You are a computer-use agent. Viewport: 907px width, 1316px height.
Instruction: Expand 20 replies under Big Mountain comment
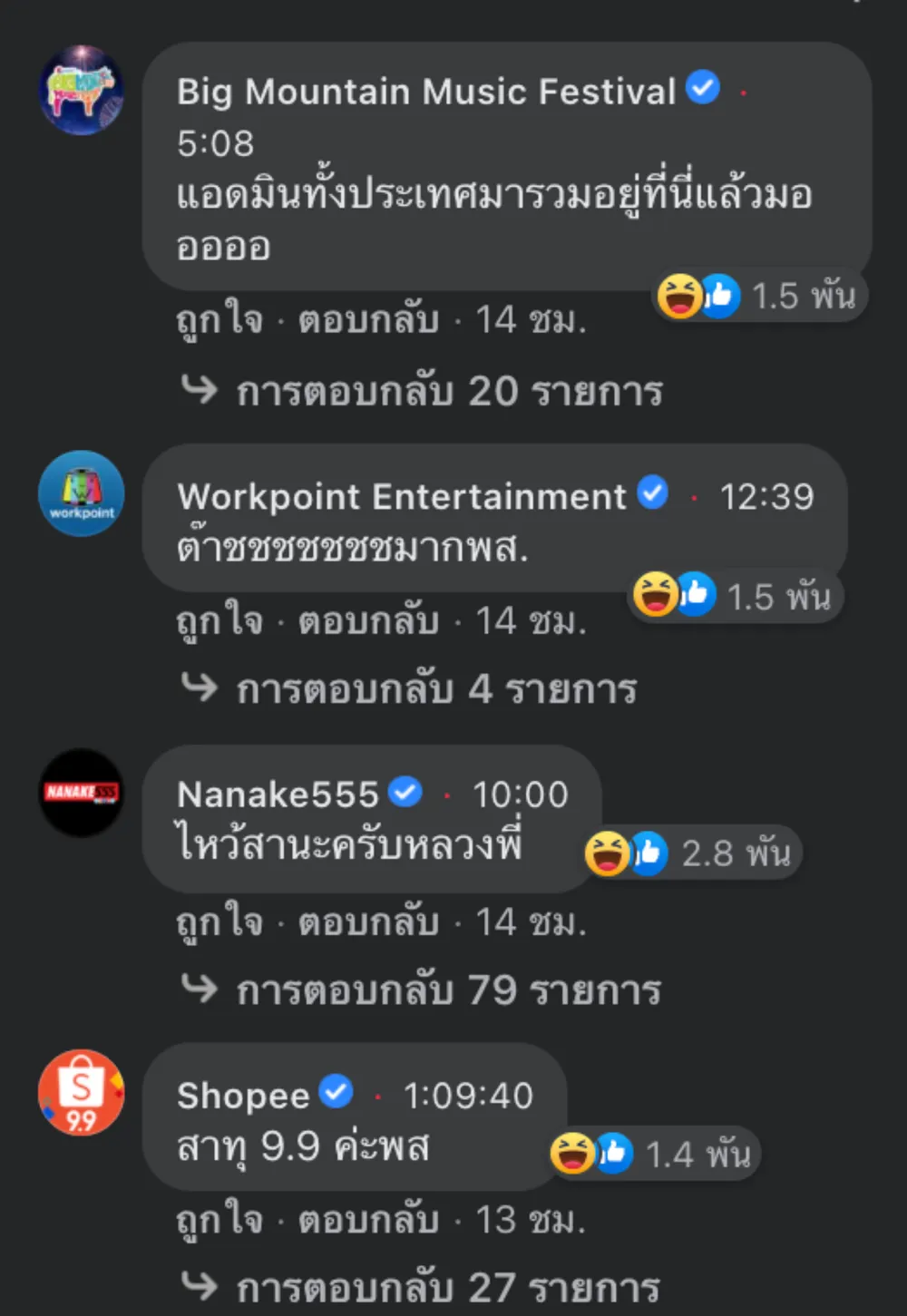(x=448, y=392)
